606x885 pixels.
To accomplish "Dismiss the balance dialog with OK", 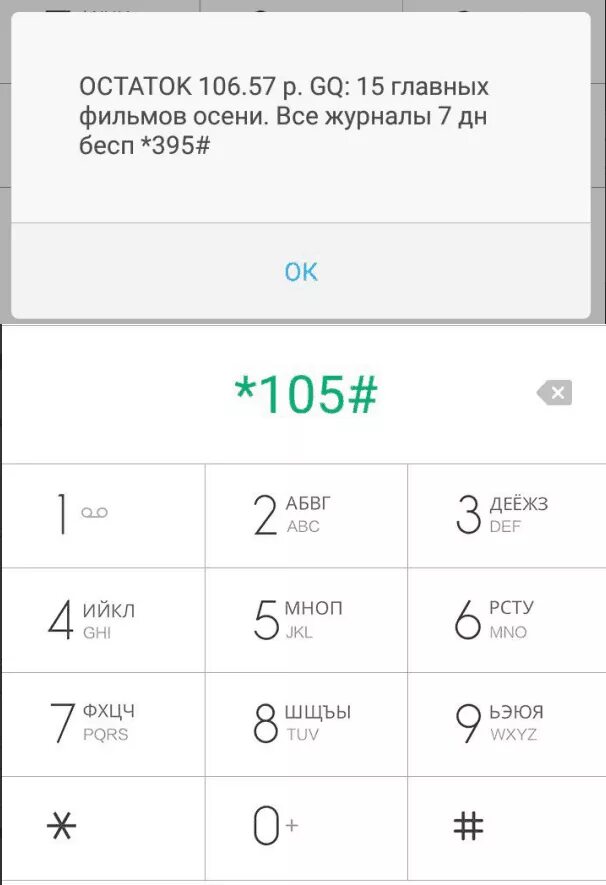I will [301, 271].
